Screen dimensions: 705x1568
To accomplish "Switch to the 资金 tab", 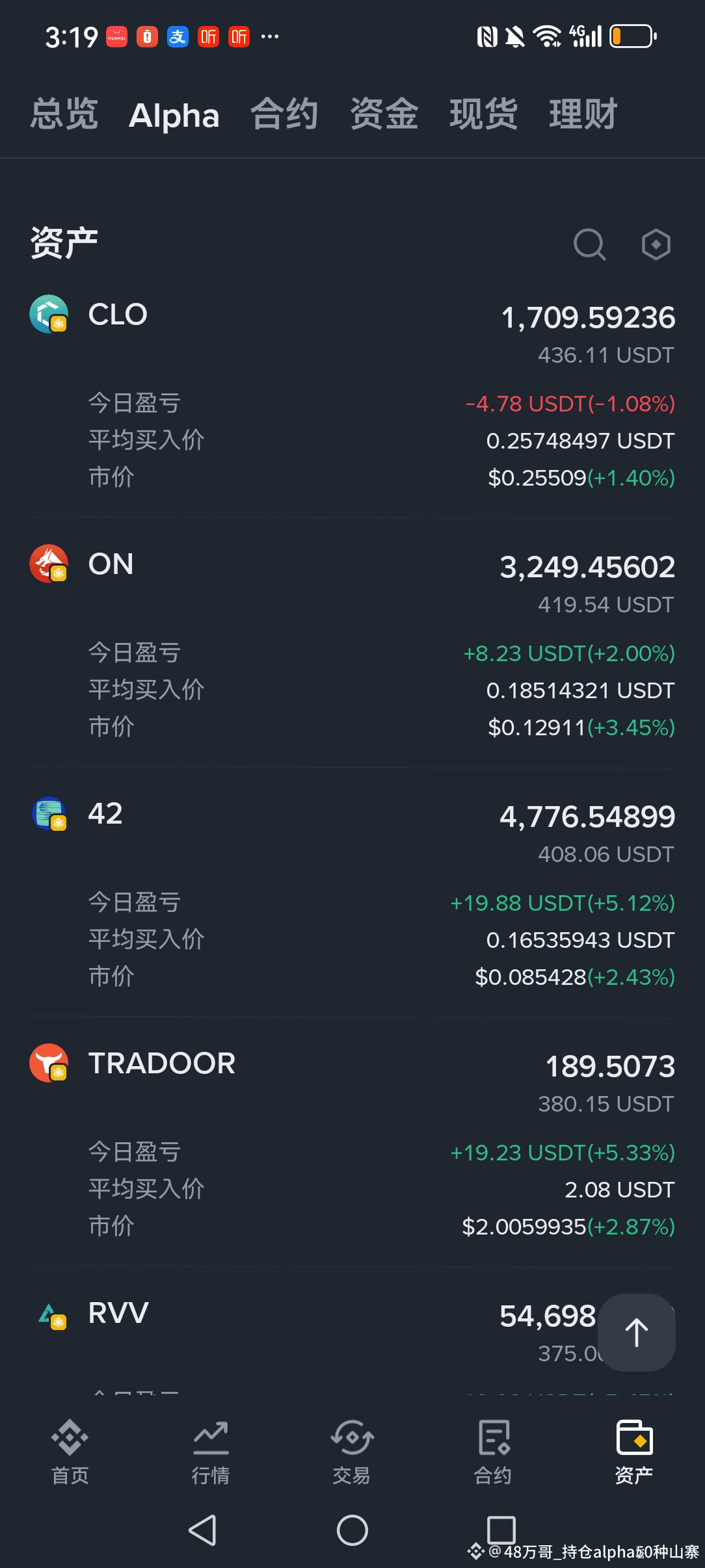I will [x=384, y=115].
